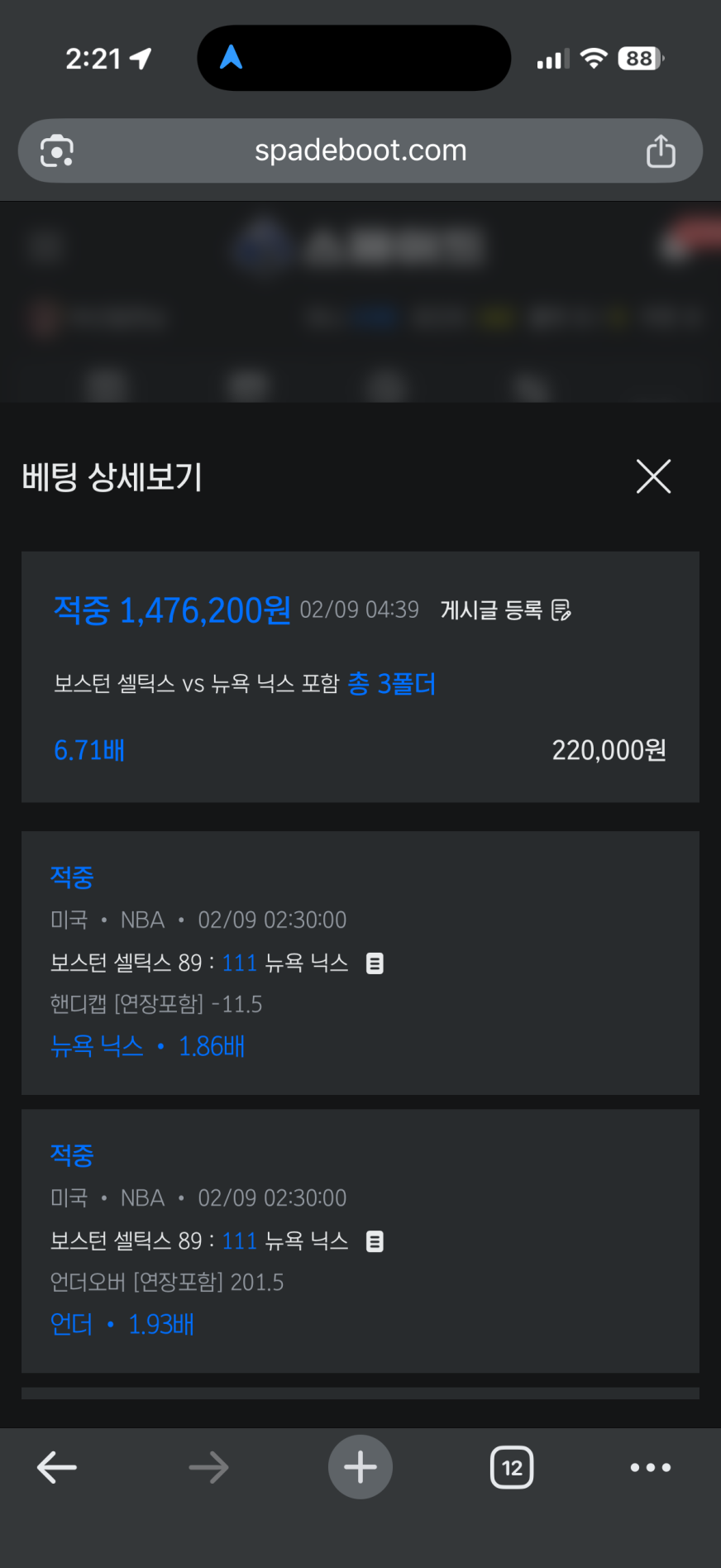Open the browser's more options menu

651,1468
